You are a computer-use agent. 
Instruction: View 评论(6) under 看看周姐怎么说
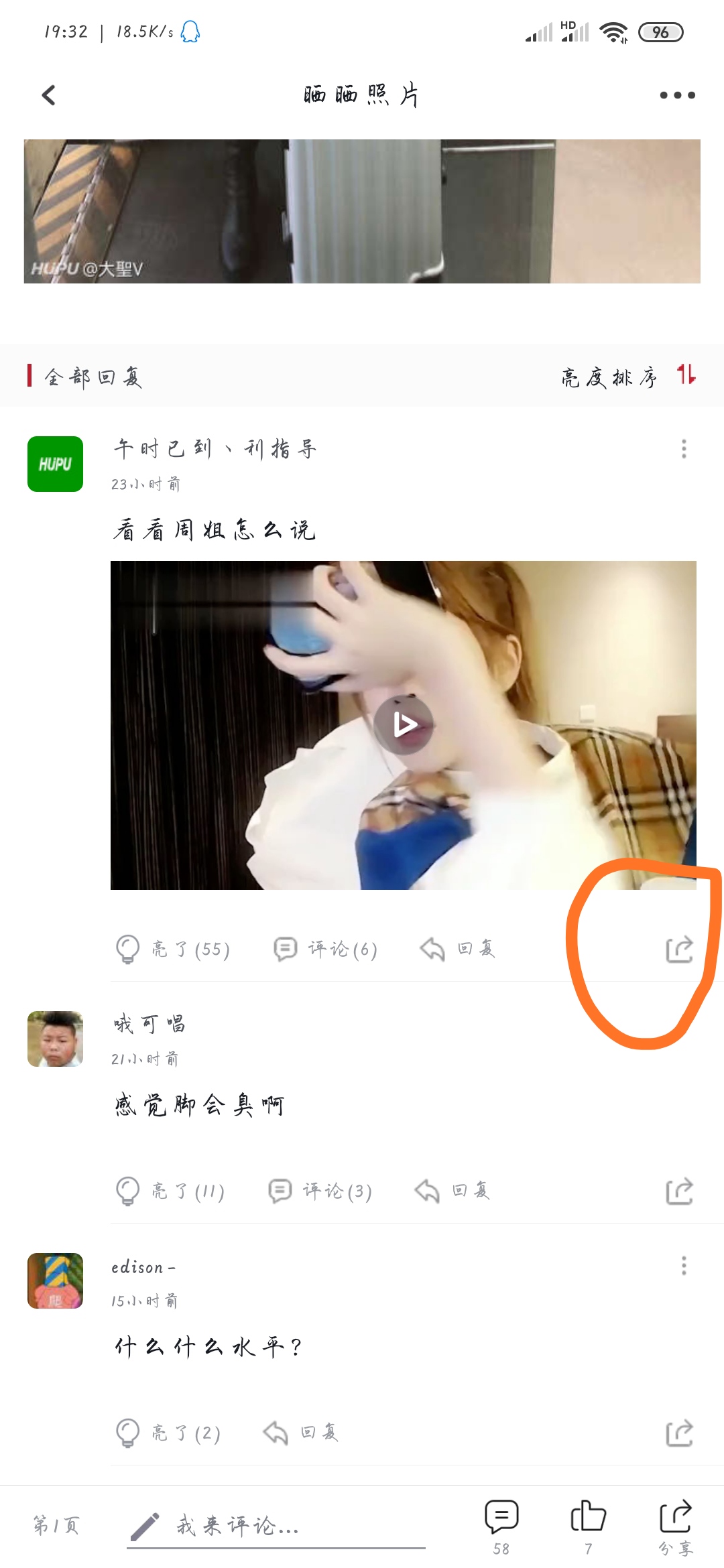pyautogui.click(x=326, y=949)
